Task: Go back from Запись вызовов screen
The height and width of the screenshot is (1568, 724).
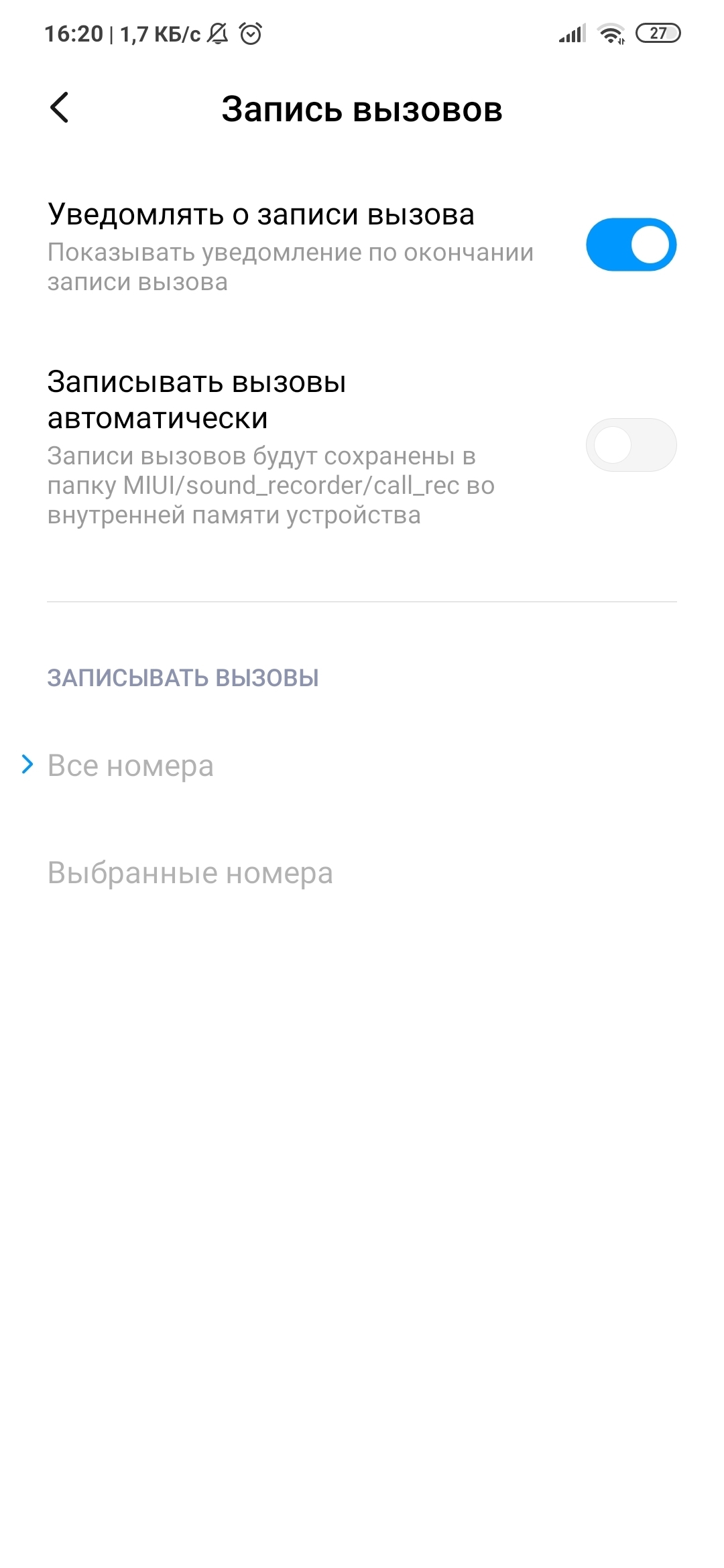Action: [60, 108]
